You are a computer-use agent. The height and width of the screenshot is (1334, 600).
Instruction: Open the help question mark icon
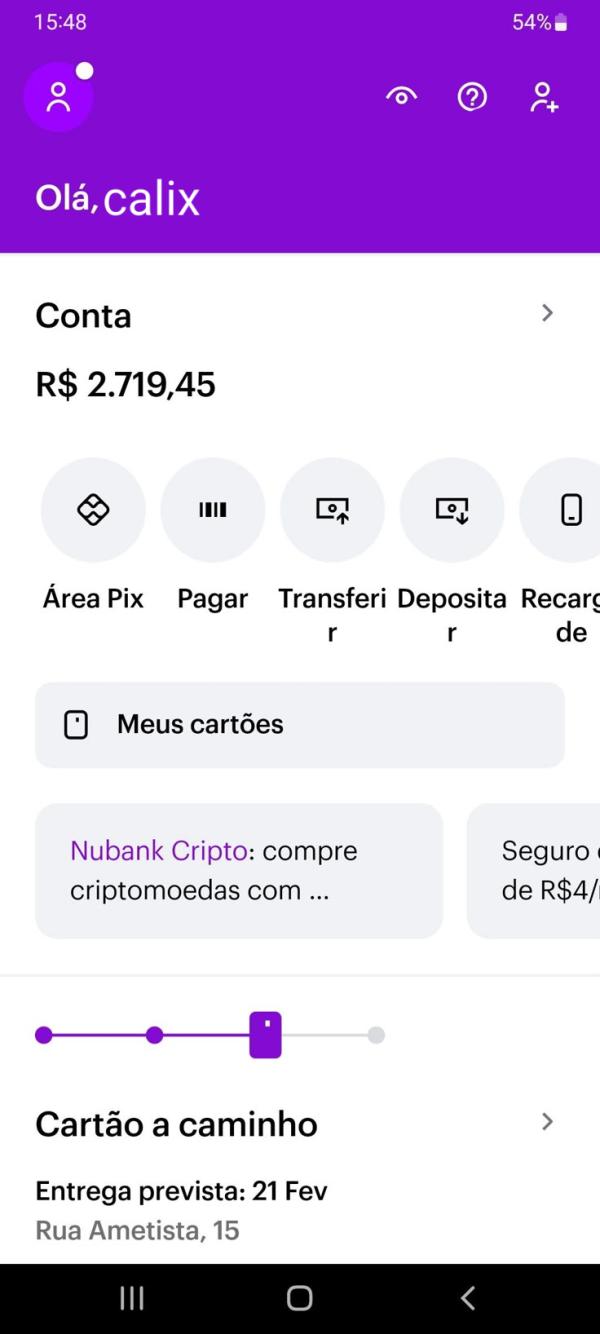point(472,97)
